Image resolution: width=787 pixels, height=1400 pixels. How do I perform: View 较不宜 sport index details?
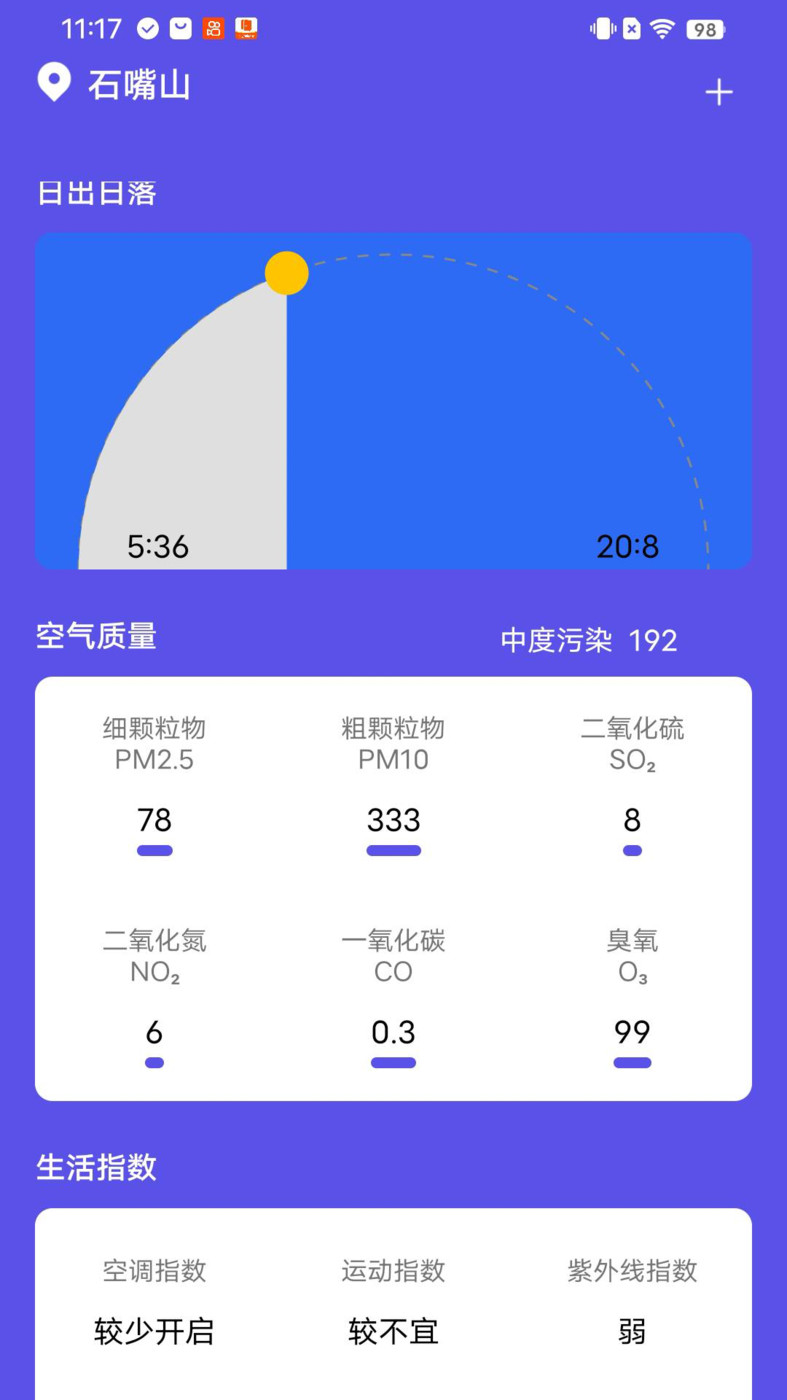393,1332
